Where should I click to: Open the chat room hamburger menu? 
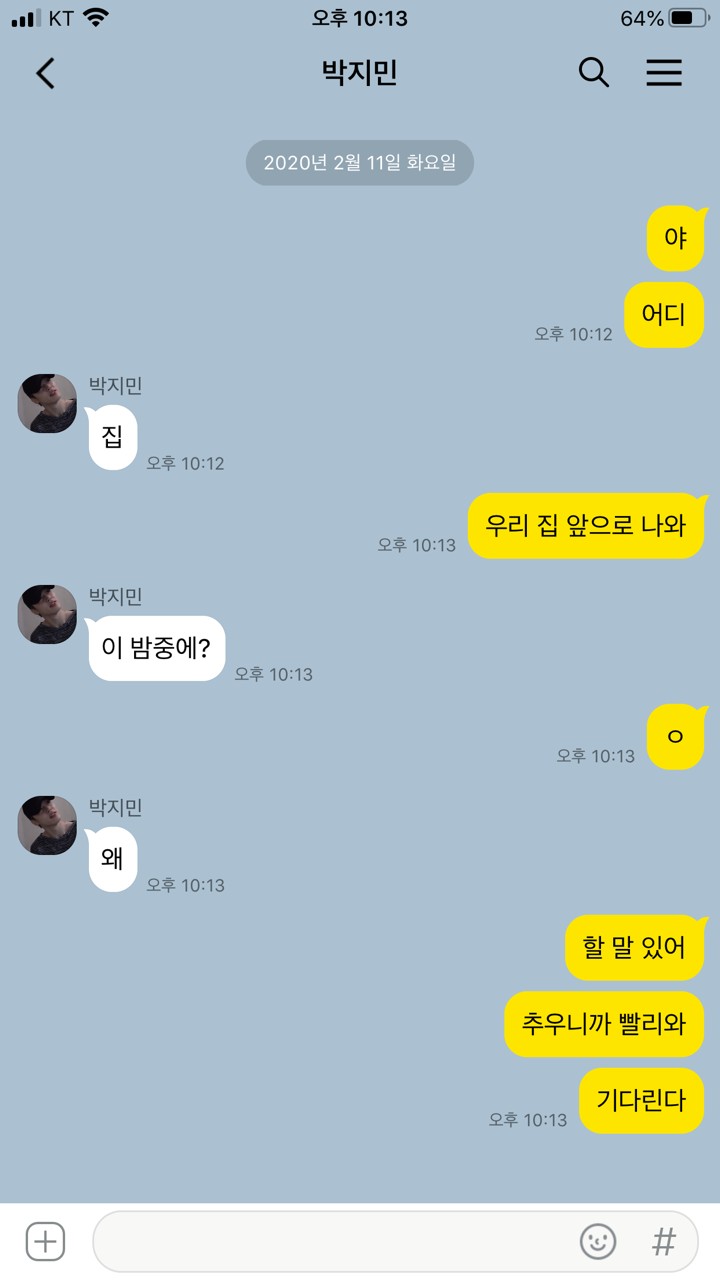click(x=663, y=73)
